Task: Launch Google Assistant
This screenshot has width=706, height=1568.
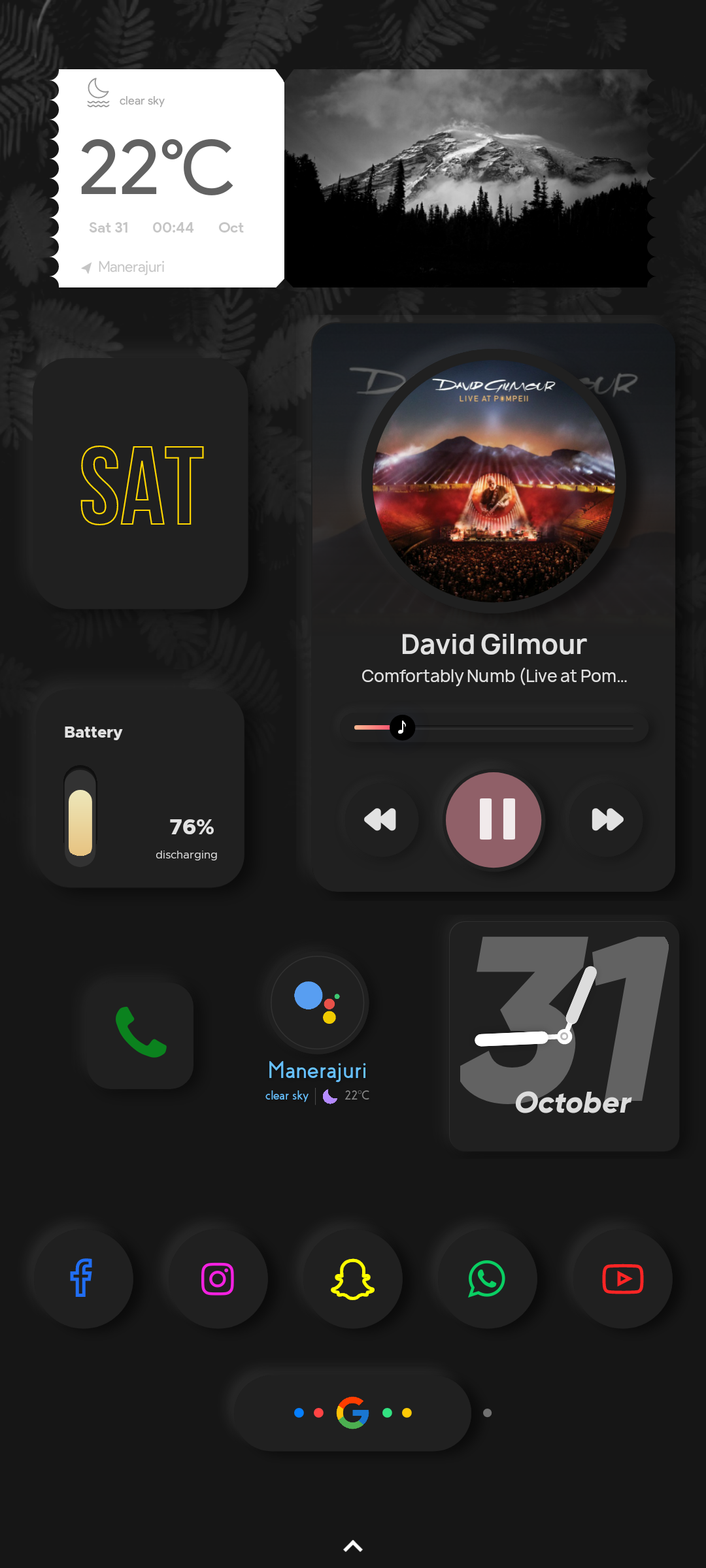Action: coord(316,1004)
